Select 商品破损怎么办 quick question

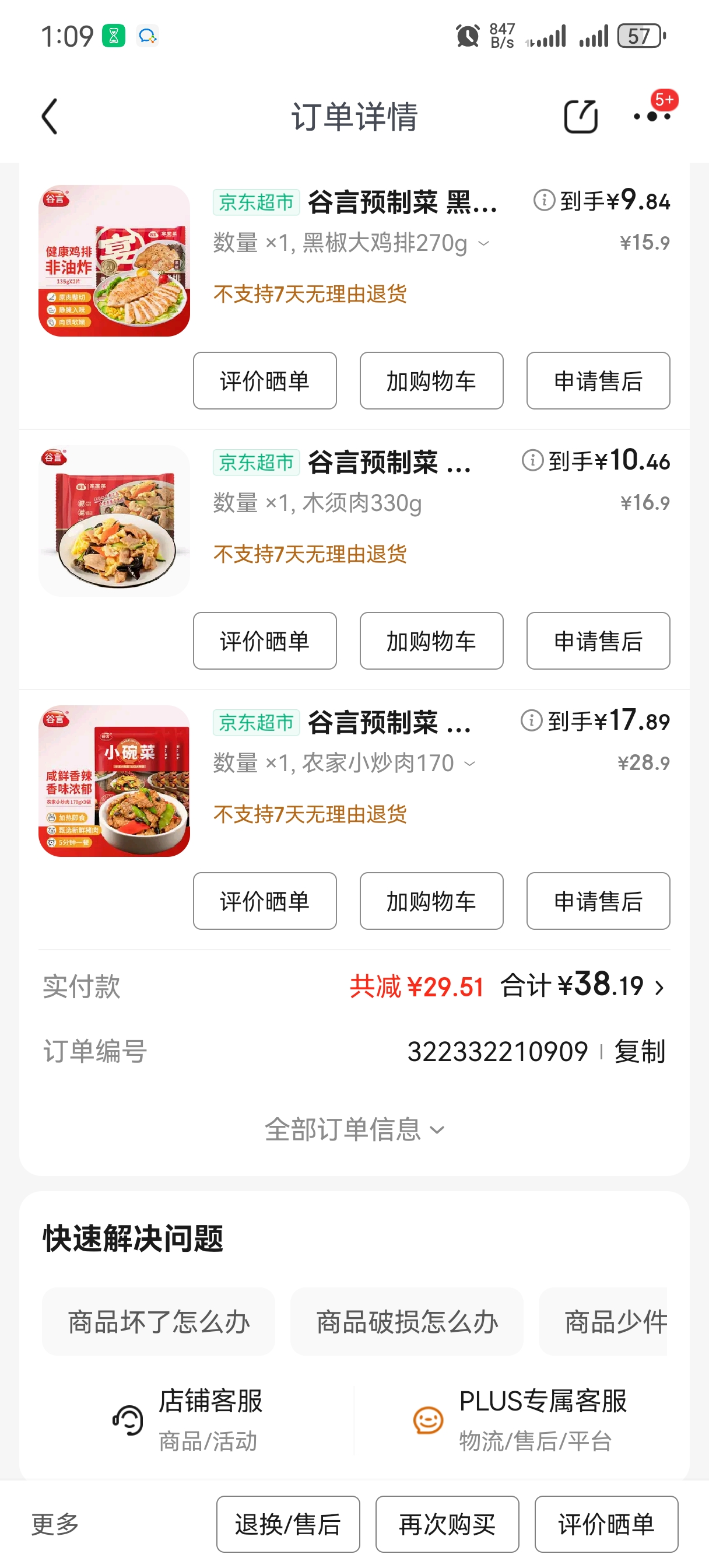pos(406,1322)
